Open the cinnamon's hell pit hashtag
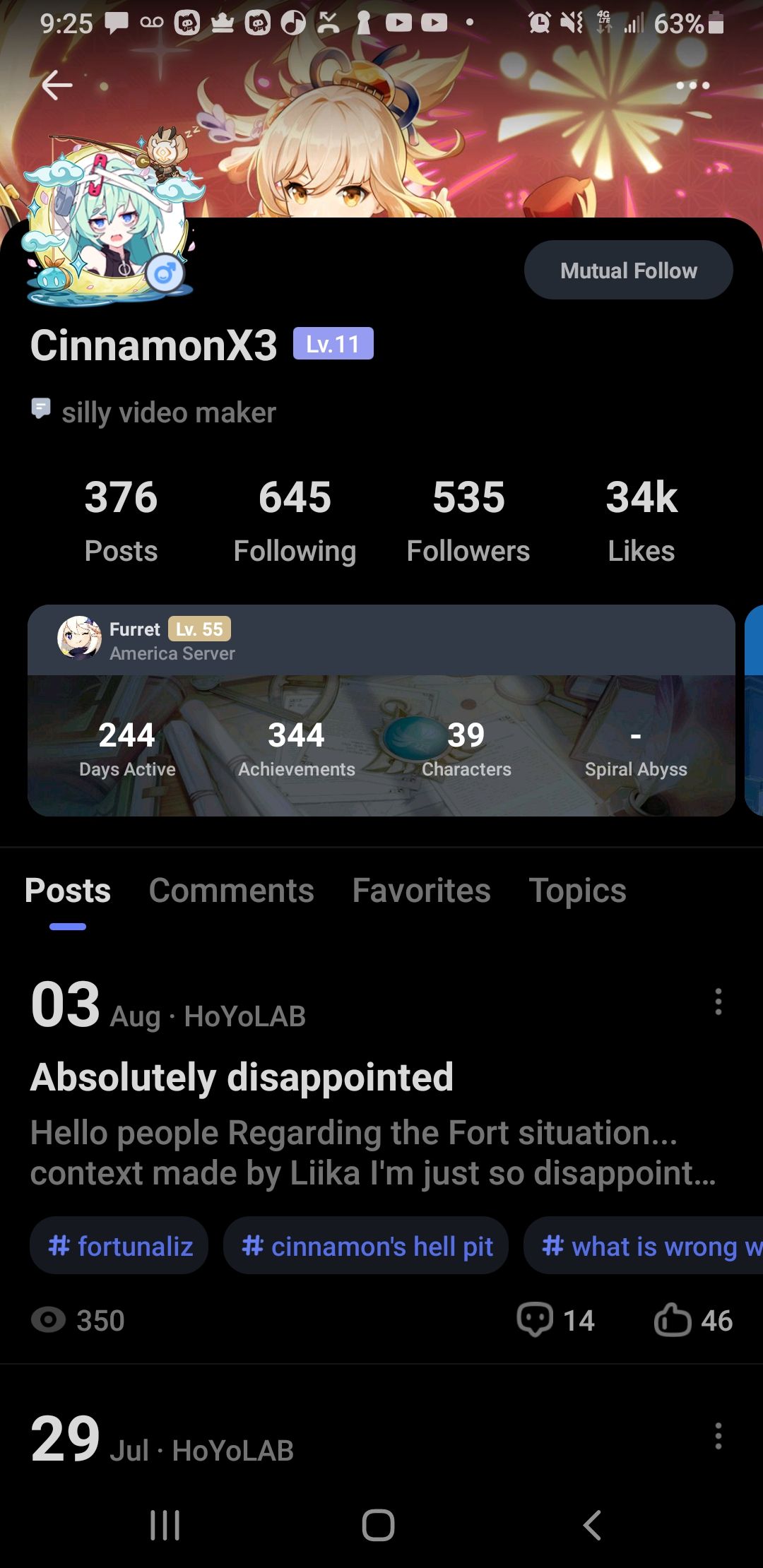763x1568 pixels. (x=366, y=1246)
